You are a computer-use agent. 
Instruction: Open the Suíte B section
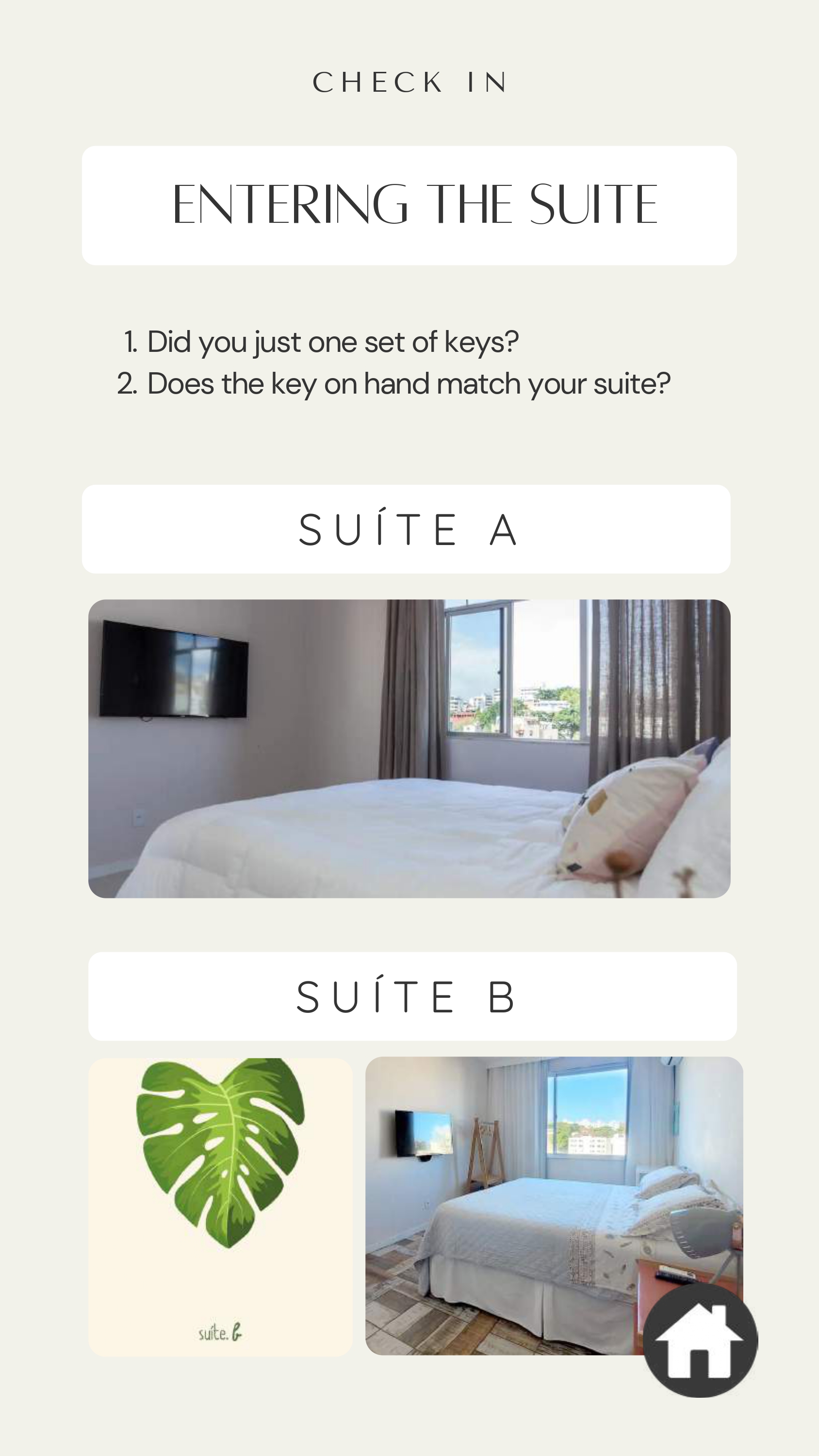click(x=412, y=996)
